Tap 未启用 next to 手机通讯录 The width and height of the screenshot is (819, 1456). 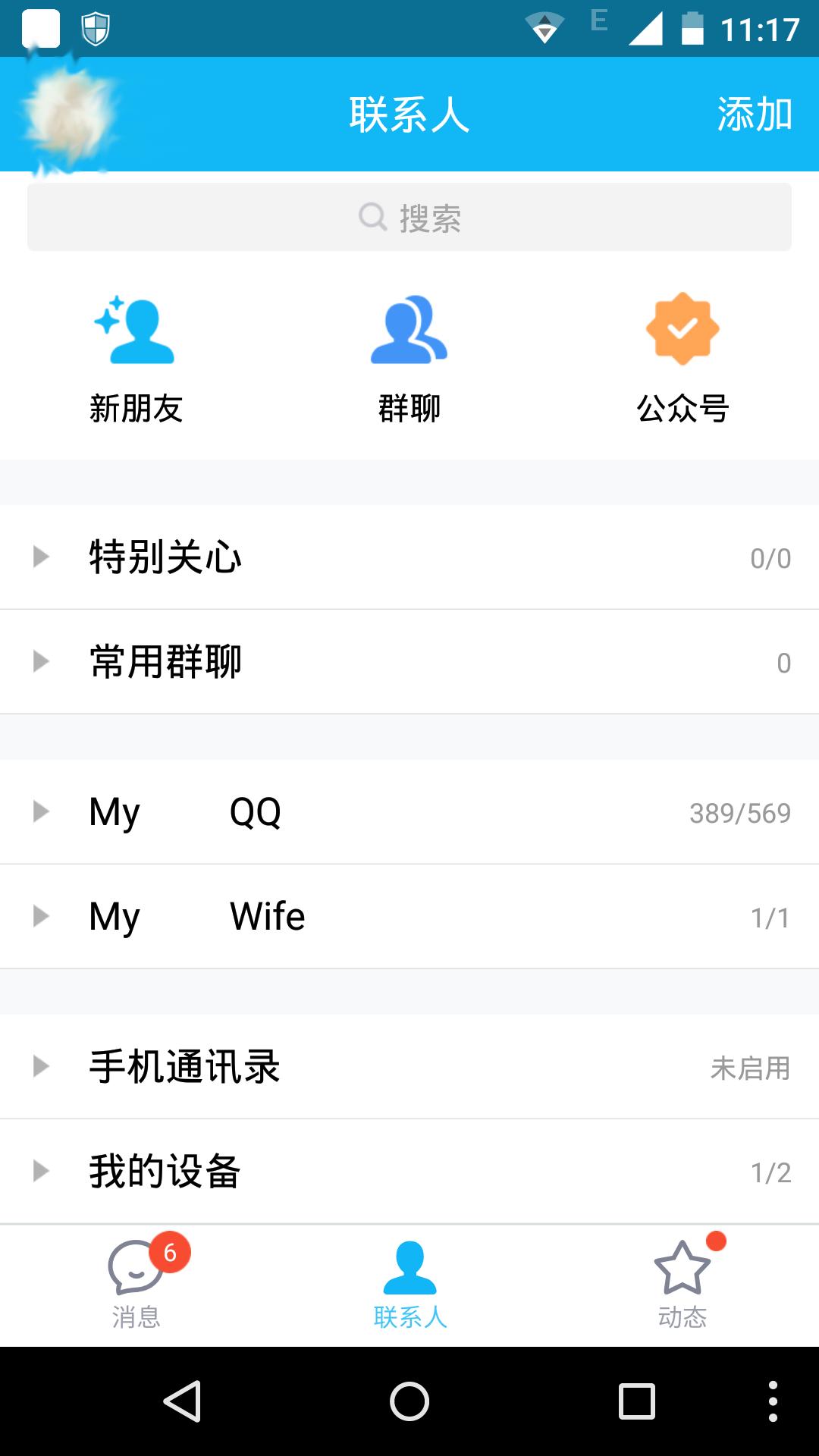(x=751, y=1068)
